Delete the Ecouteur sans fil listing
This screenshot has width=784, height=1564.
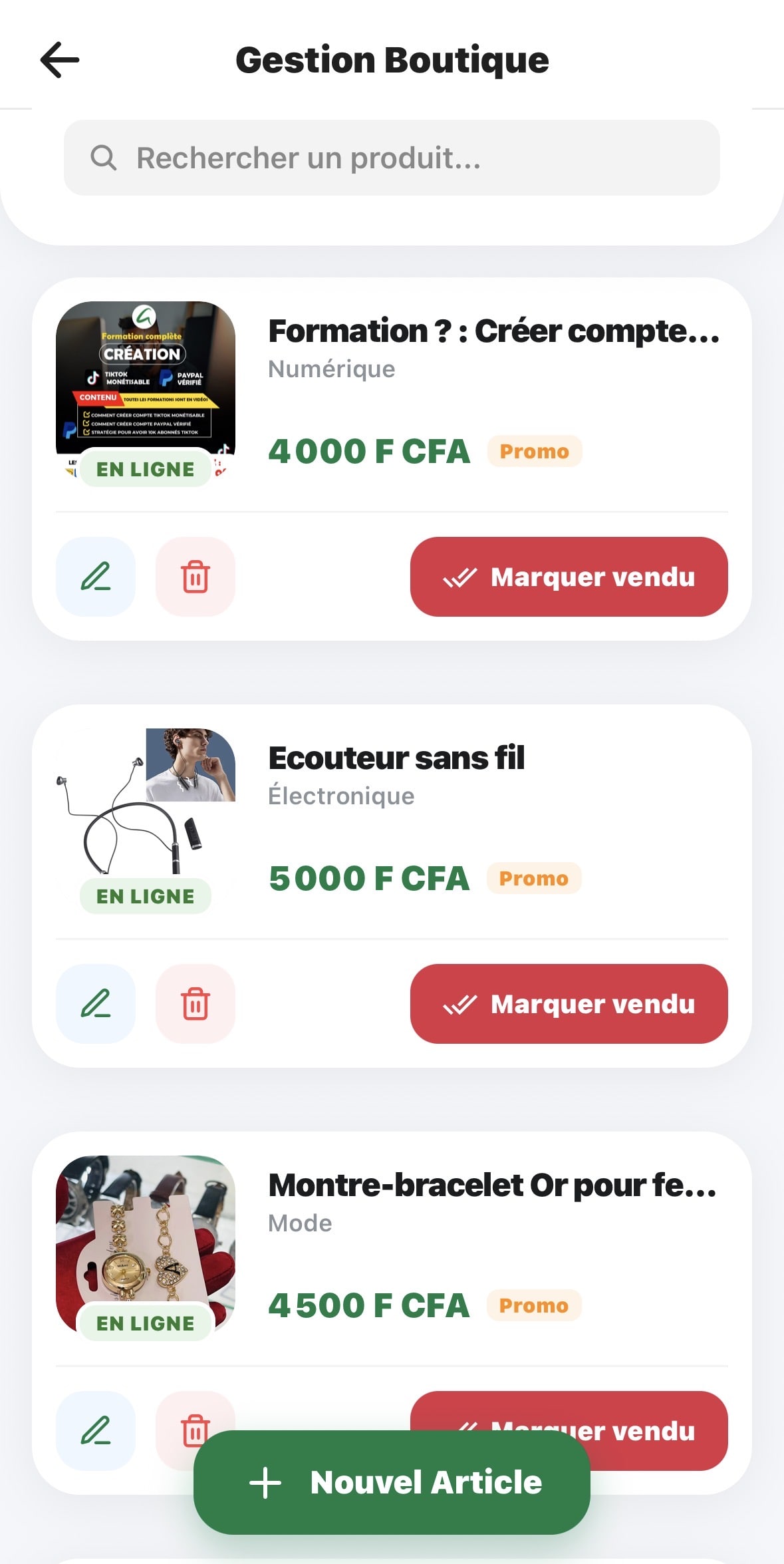tap(196, 1004)
